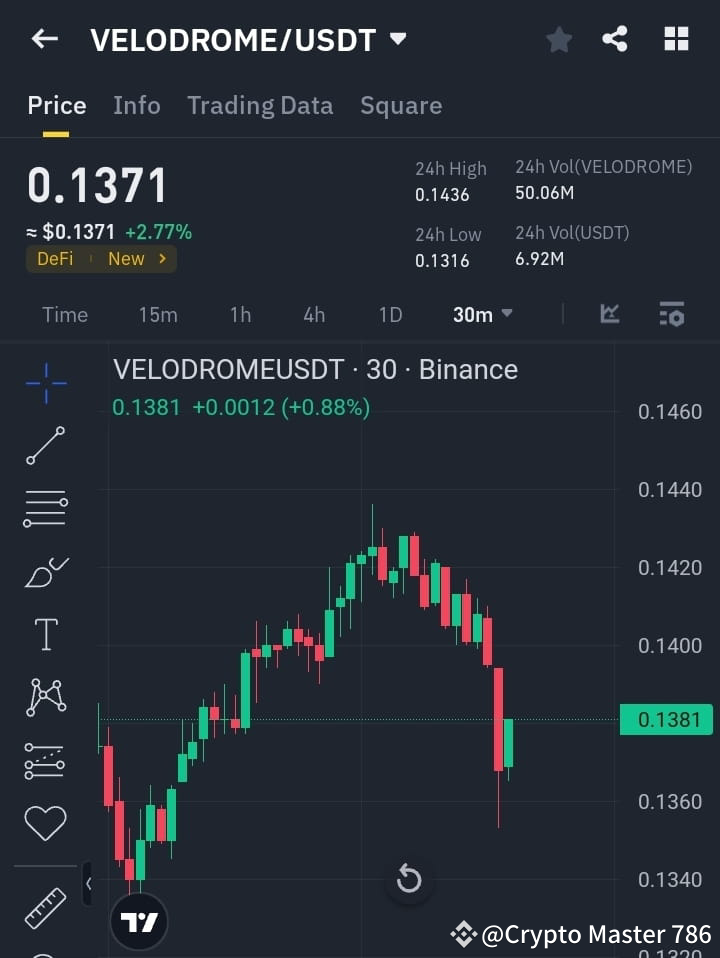Toggle the favorite star for VELODROME/USDT
Image resolution: width=720 pixels, height=958 pixels.
(558, 39)
